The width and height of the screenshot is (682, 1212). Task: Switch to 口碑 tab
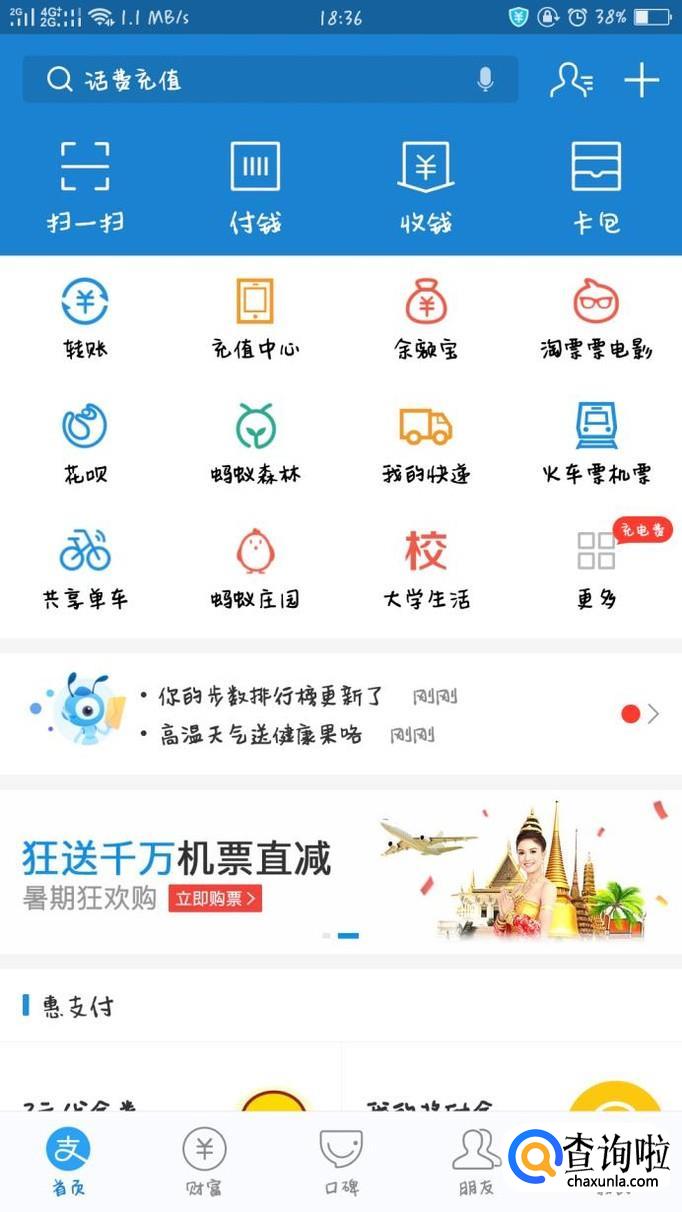click(341, 1162)
